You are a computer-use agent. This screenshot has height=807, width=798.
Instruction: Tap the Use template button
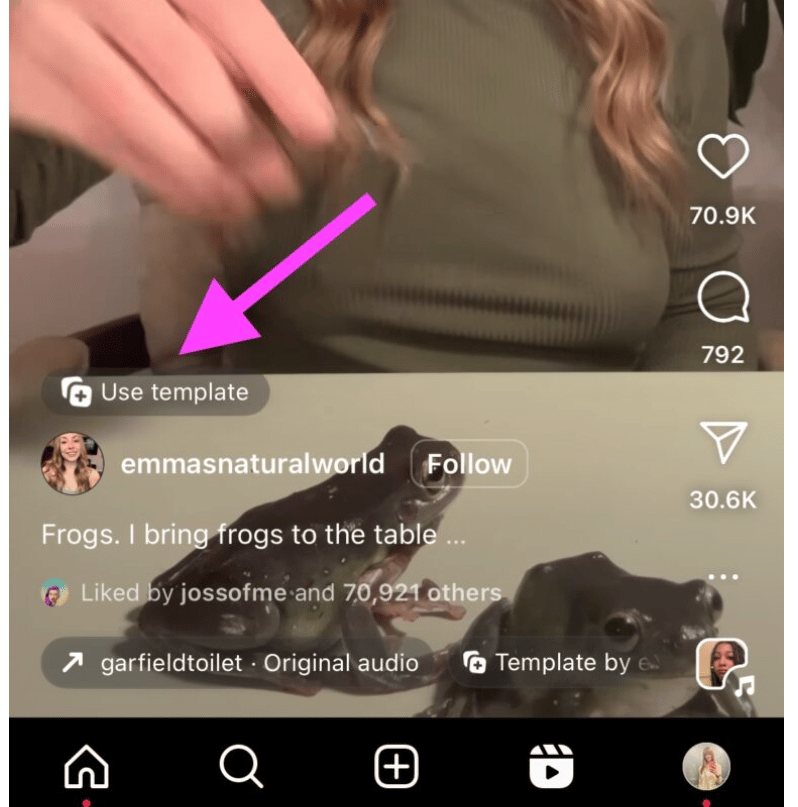pyautogui.click(x=155, y=393)
